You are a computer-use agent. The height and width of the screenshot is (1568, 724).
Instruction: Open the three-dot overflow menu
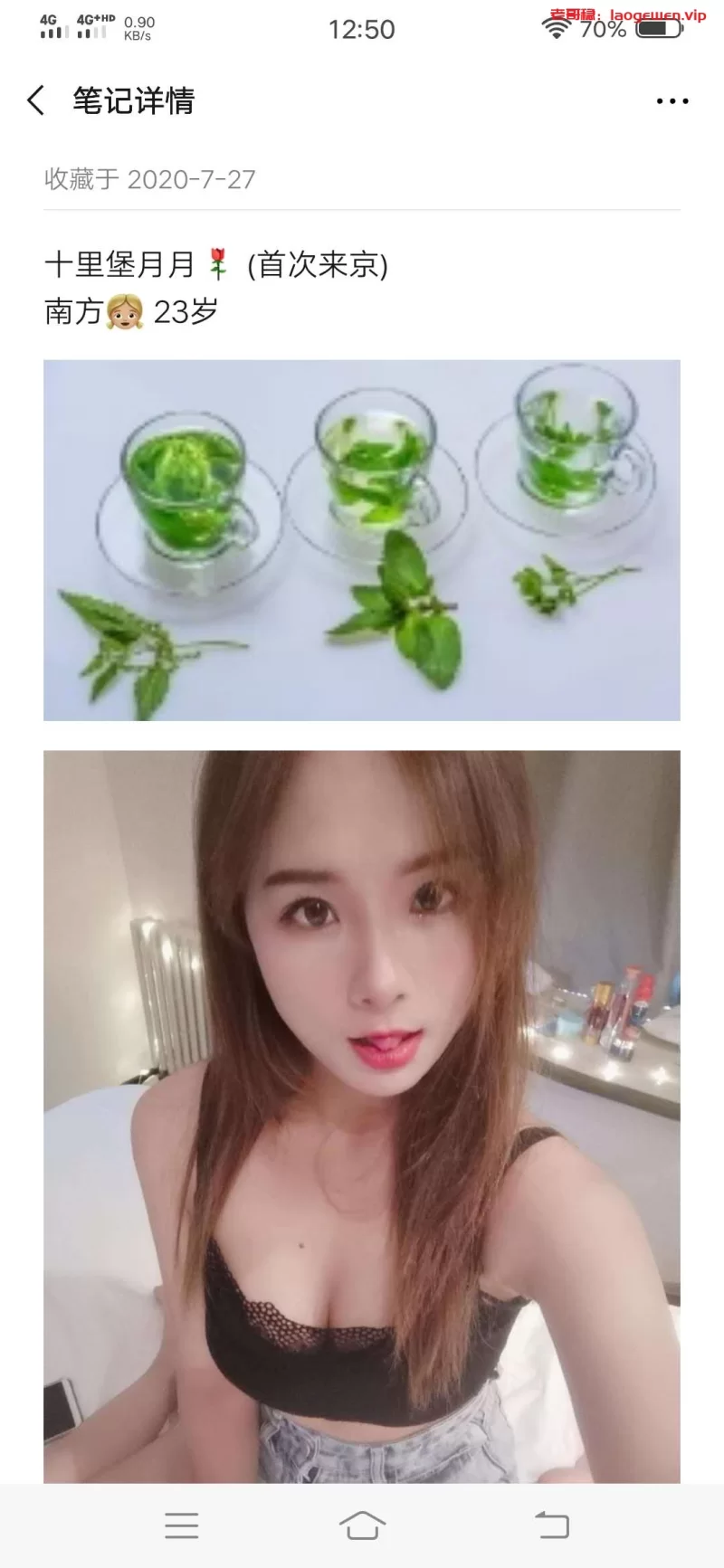tap(672, 101)
